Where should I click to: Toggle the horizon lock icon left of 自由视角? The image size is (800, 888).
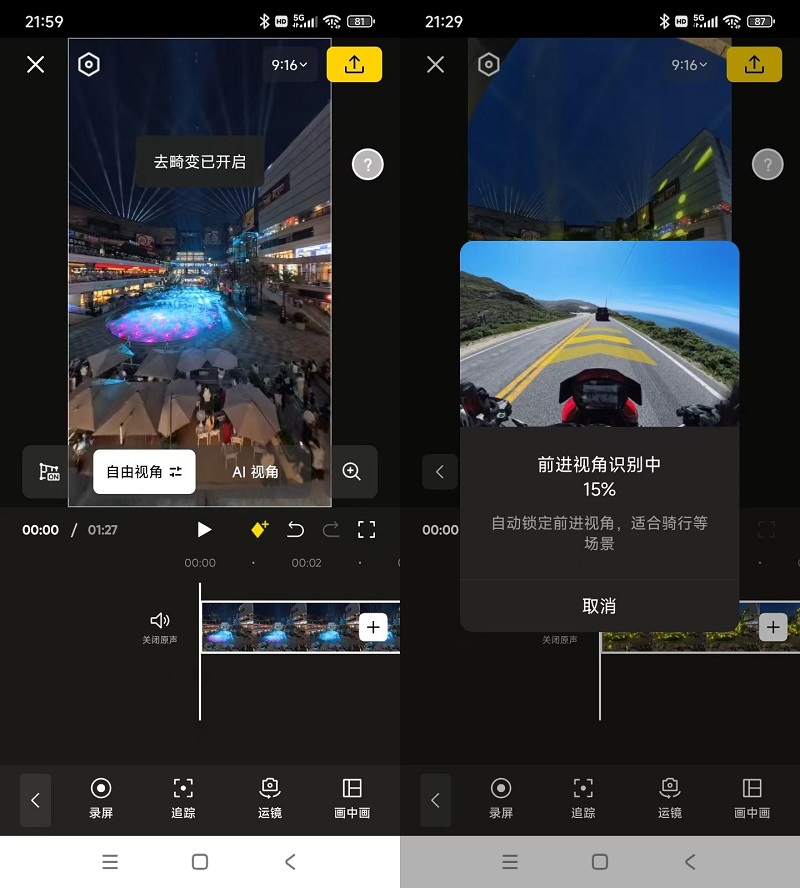coord(49,472)
